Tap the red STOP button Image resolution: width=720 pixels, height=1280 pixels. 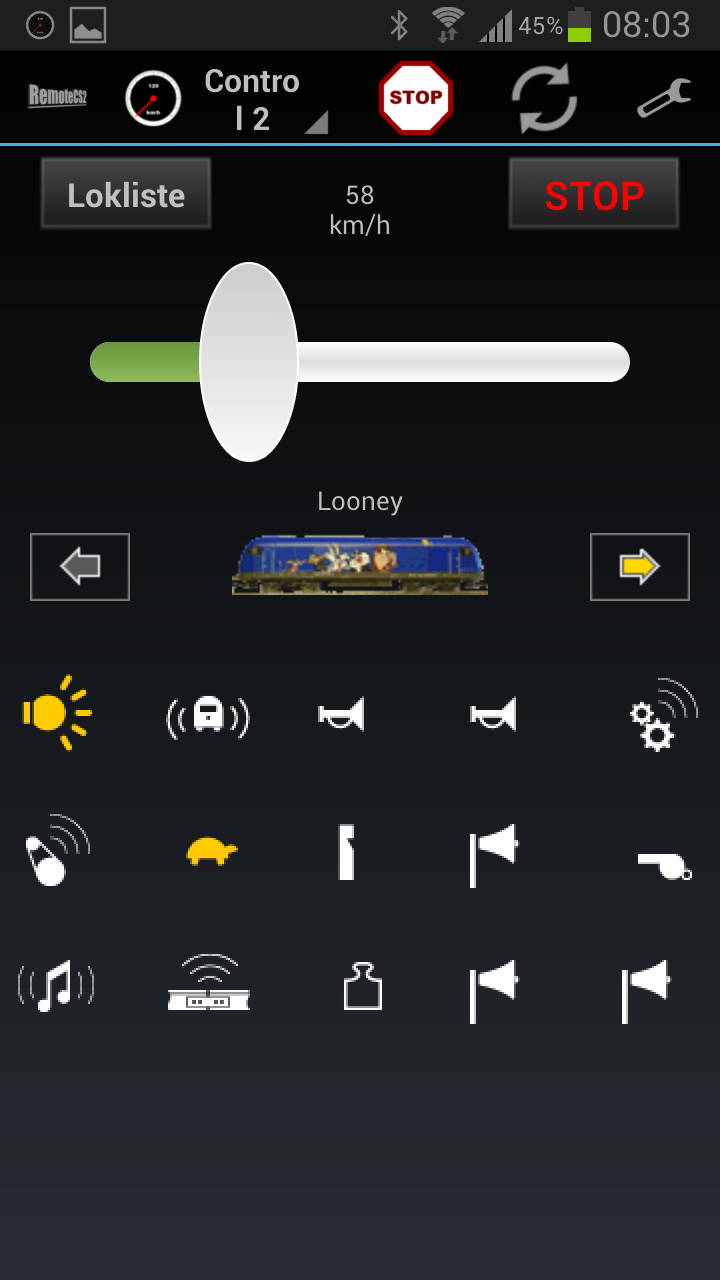coord(594,194)
